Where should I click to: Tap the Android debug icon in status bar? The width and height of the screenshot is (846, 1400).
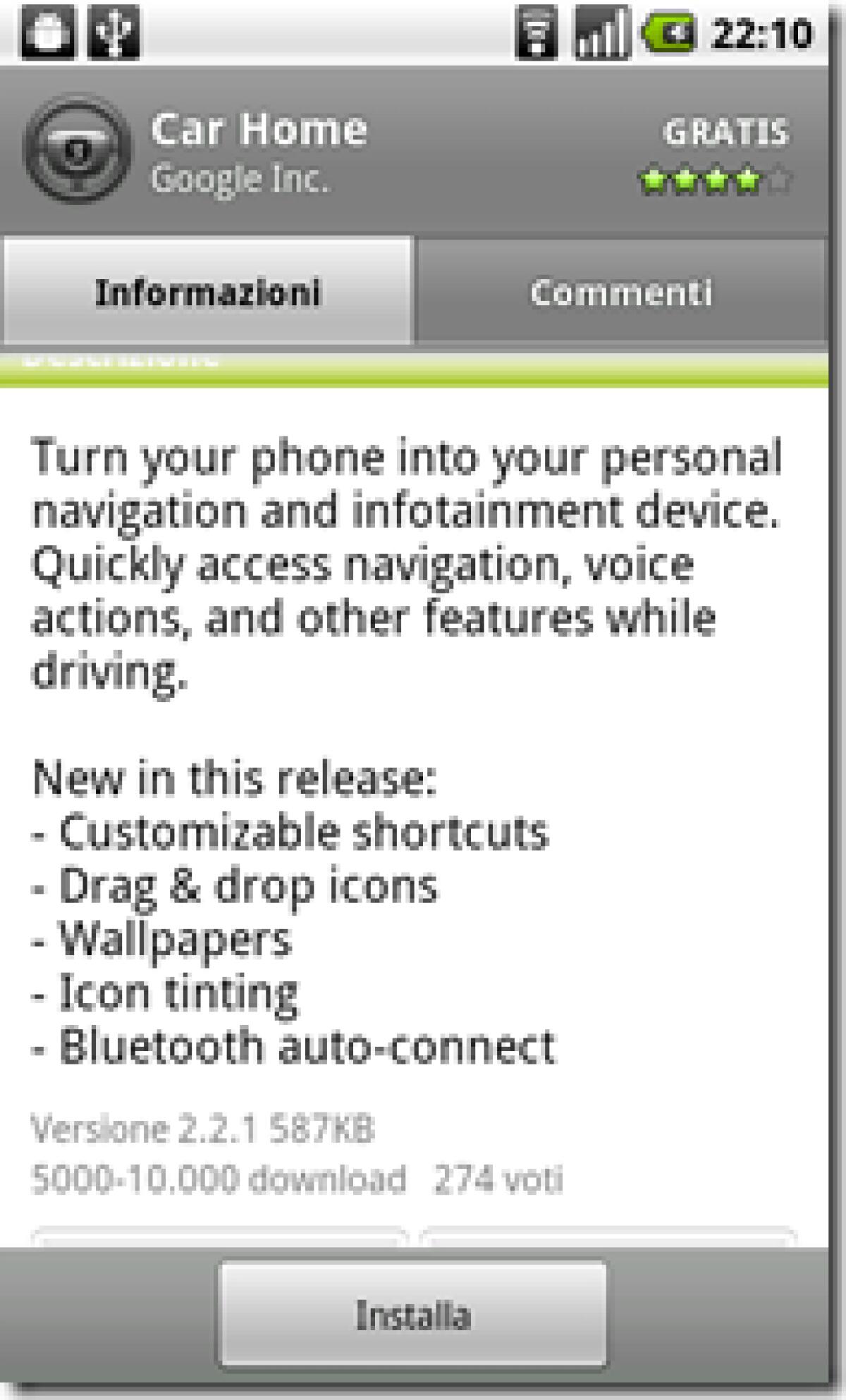pos(44,32)
